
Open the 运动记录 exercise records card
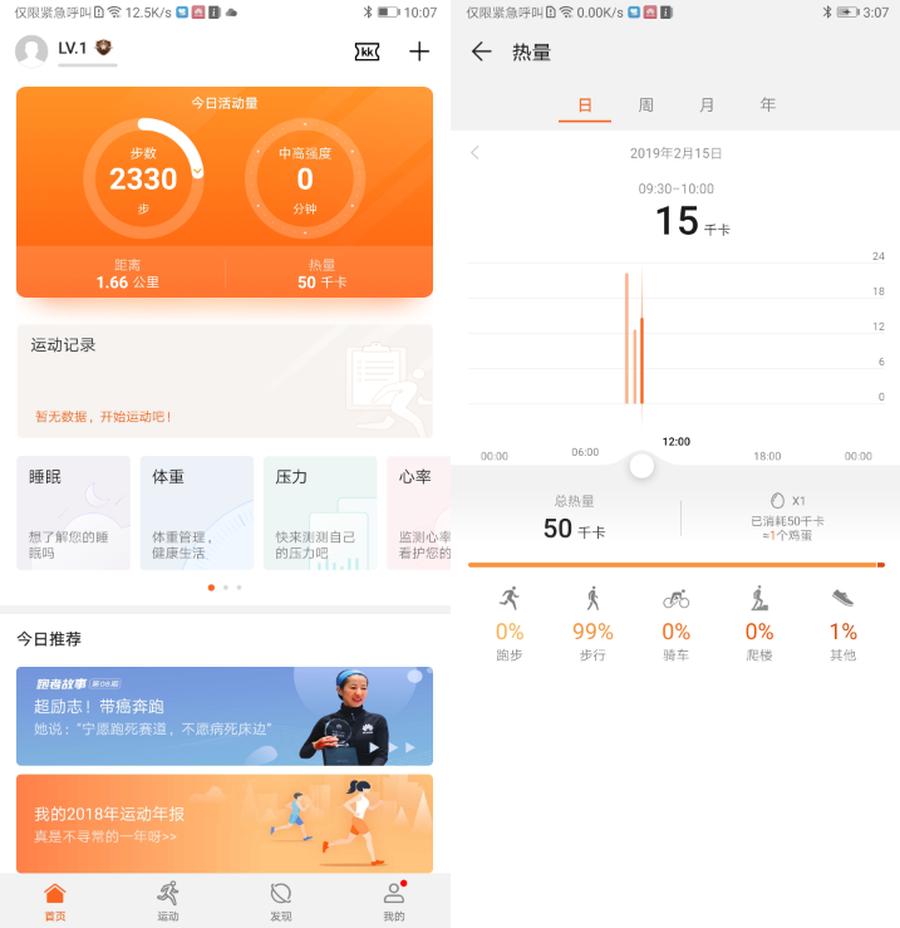click(x=224, y=380)
